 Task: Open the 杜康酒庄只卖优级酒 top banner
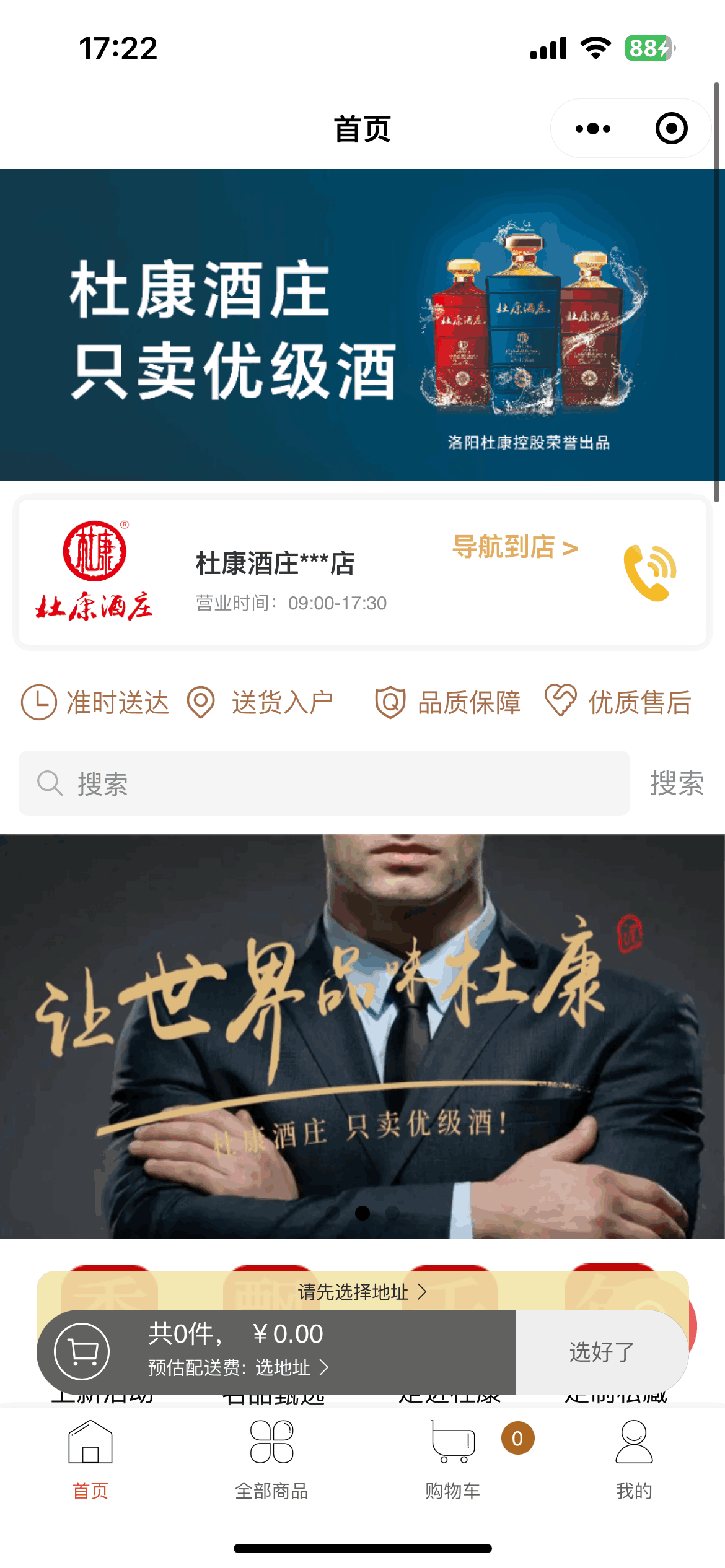pos(362,325)
